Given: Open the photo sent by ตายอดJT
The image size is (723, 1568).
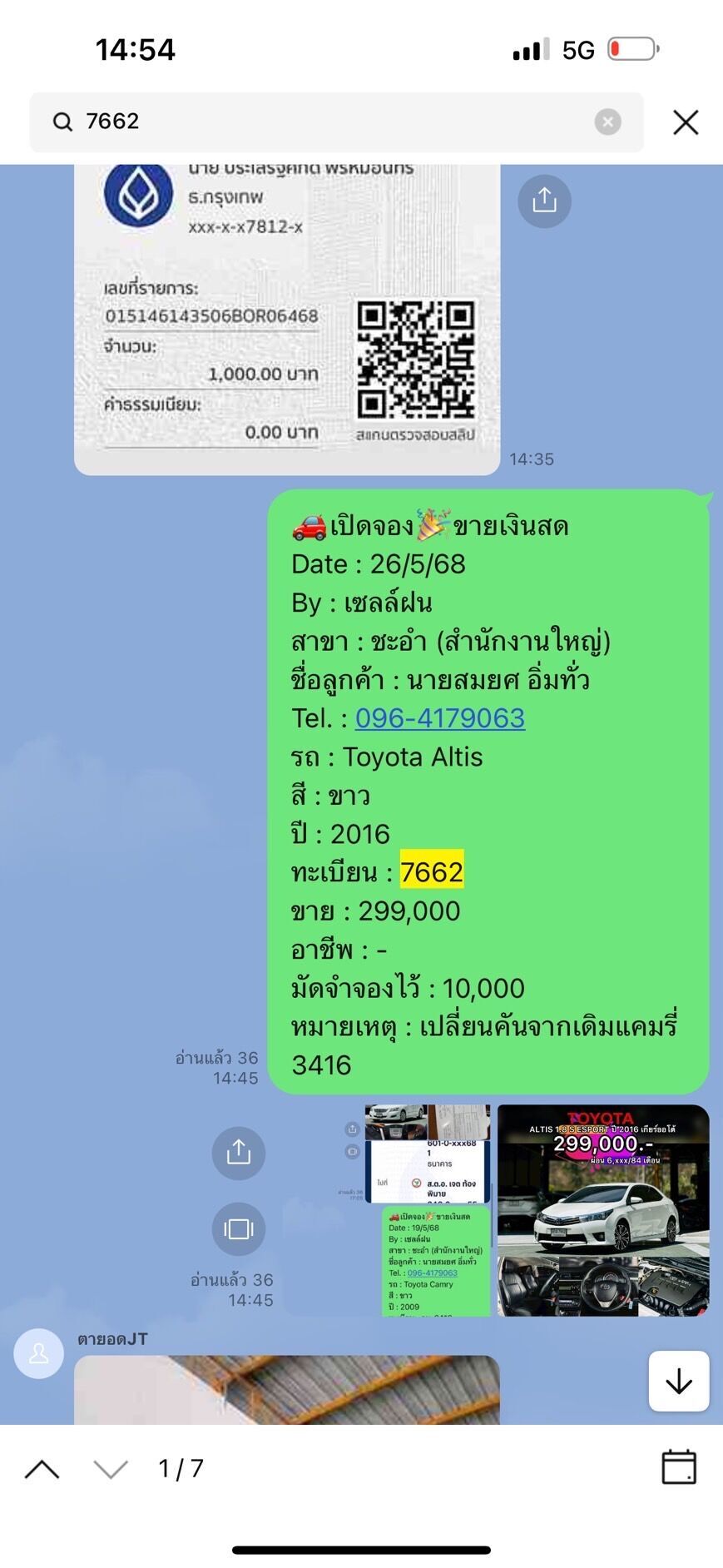Looking at the screenshot, I should pos(287,1391).
